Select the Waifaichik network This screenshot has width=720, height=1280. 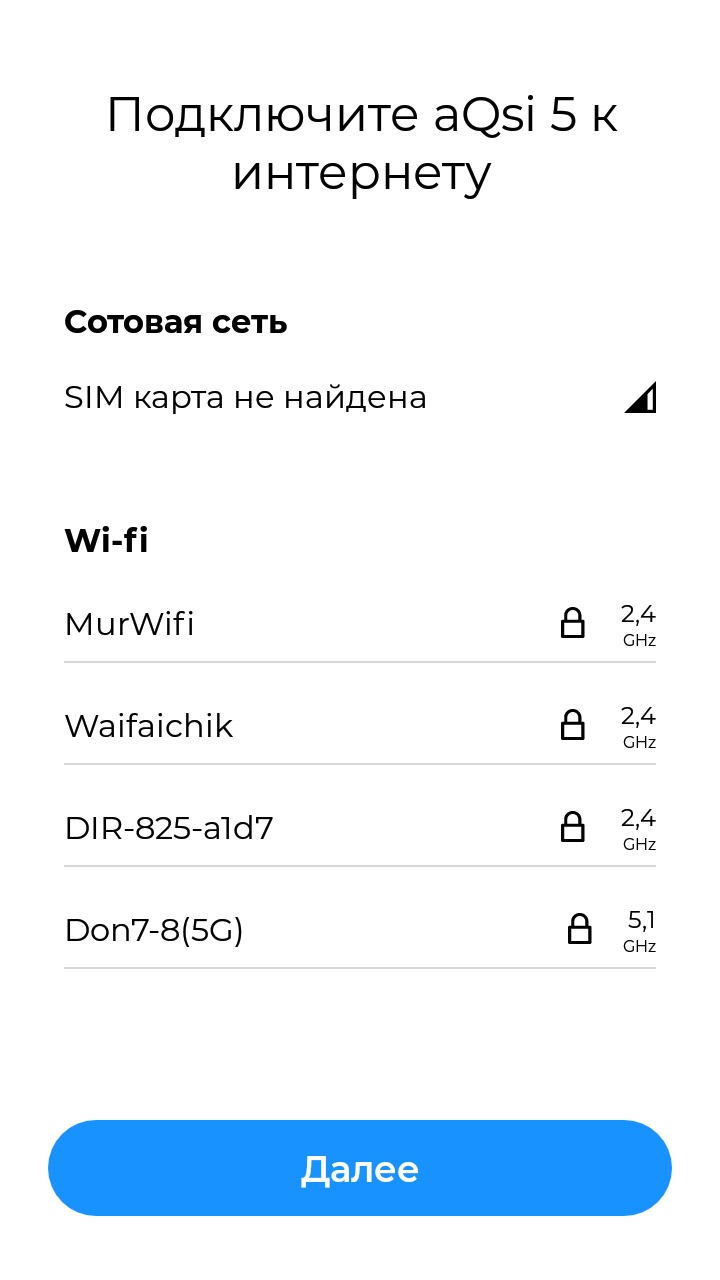[148, 725]
